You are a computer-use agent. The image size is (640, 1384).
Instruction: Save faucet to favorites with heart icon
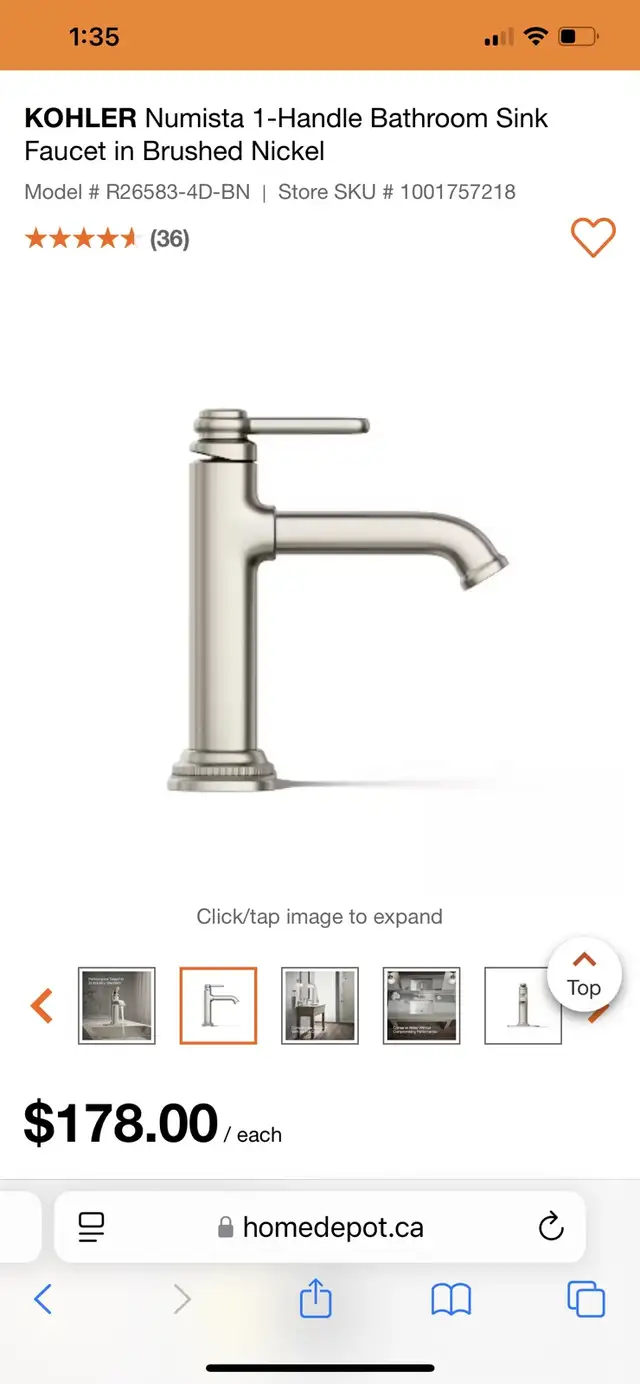point(593,237)
